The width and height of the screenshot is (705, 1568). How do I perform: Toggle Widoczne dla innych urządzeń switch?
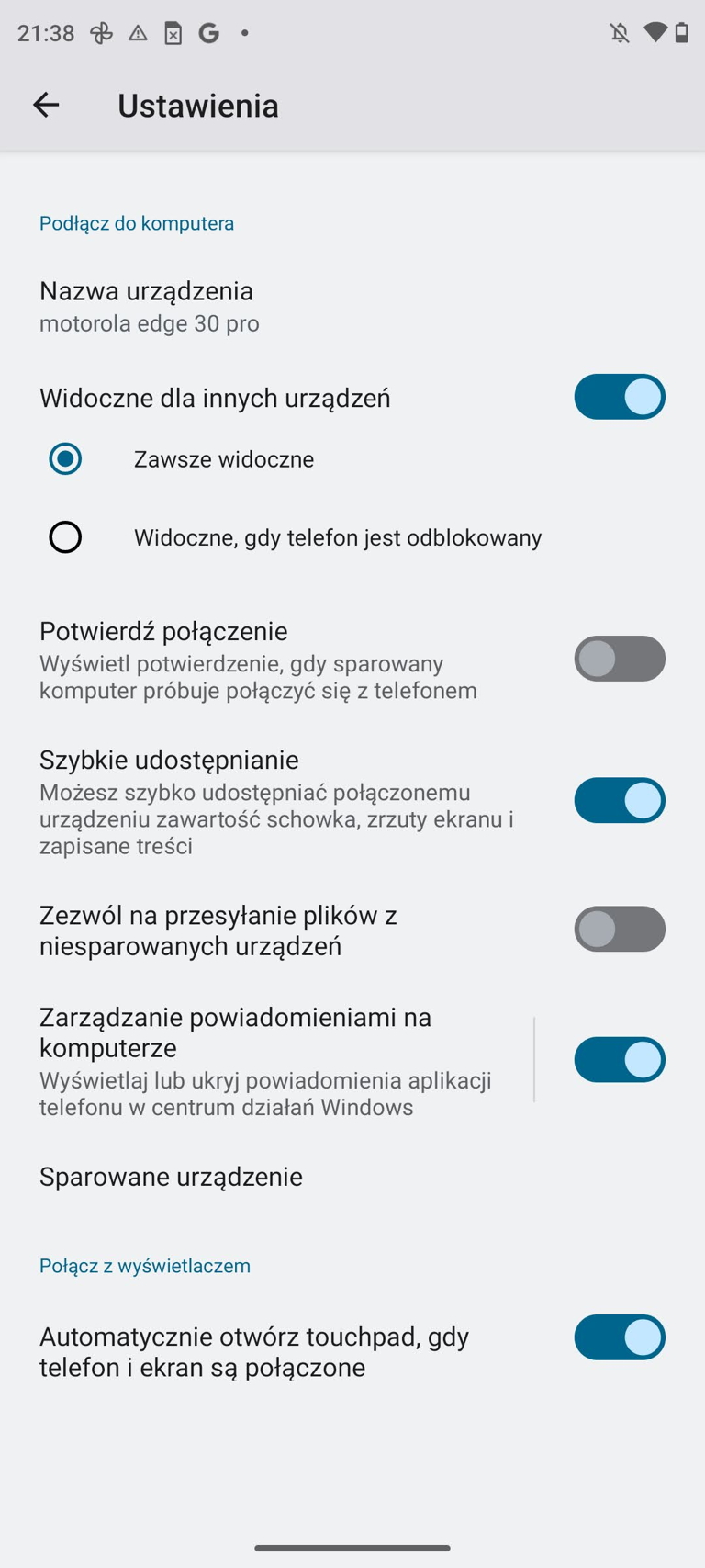(620, 397)
